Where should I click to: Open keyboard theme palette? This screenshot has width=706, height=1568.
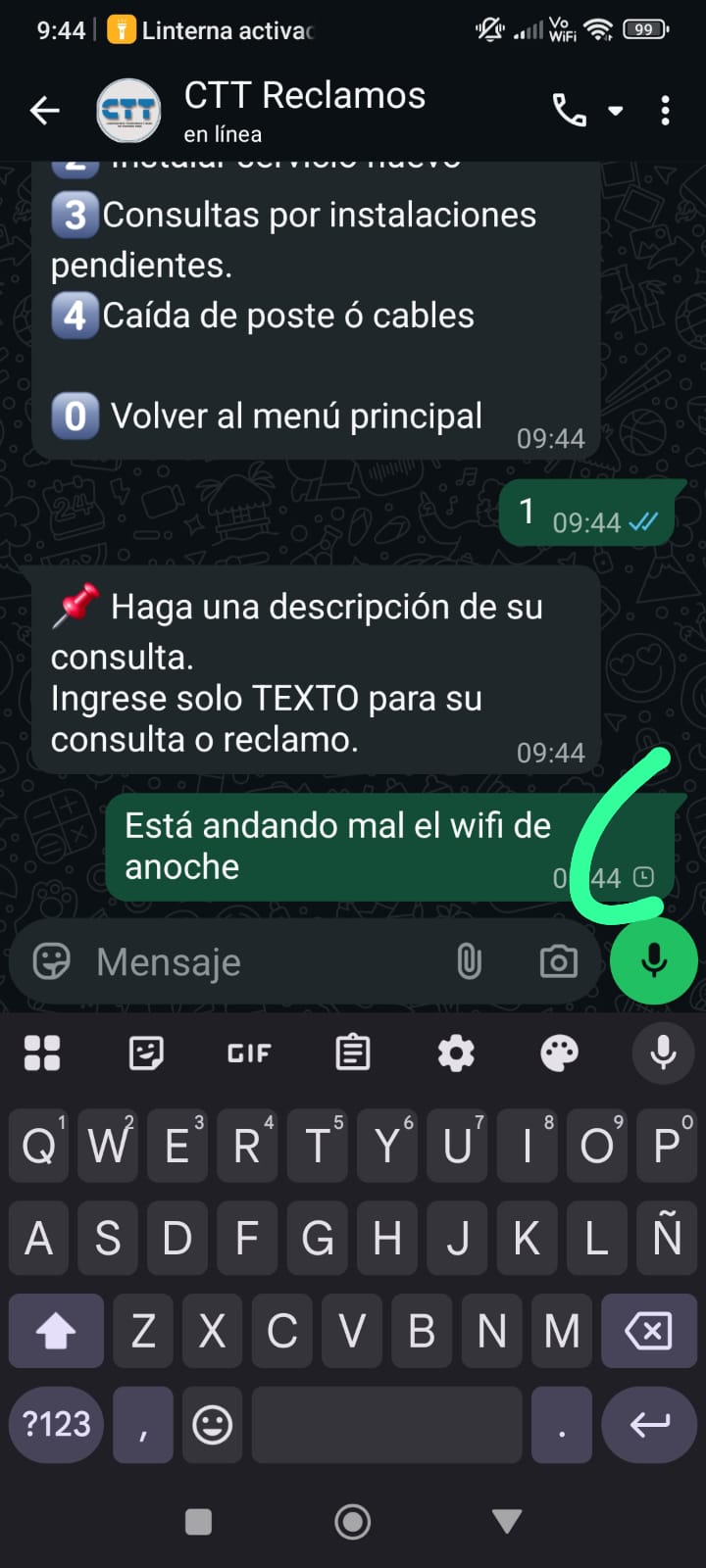(x=560, y=1053)
